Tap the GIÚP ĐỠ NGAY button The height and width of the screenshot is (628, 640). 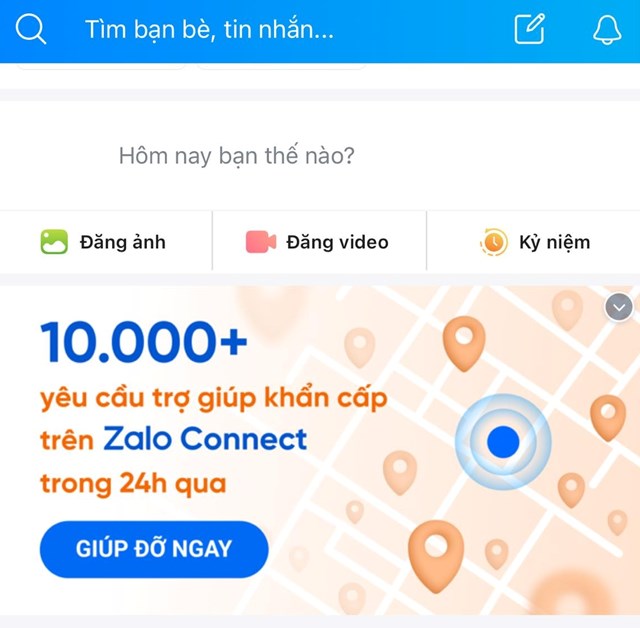pos(154,549)
